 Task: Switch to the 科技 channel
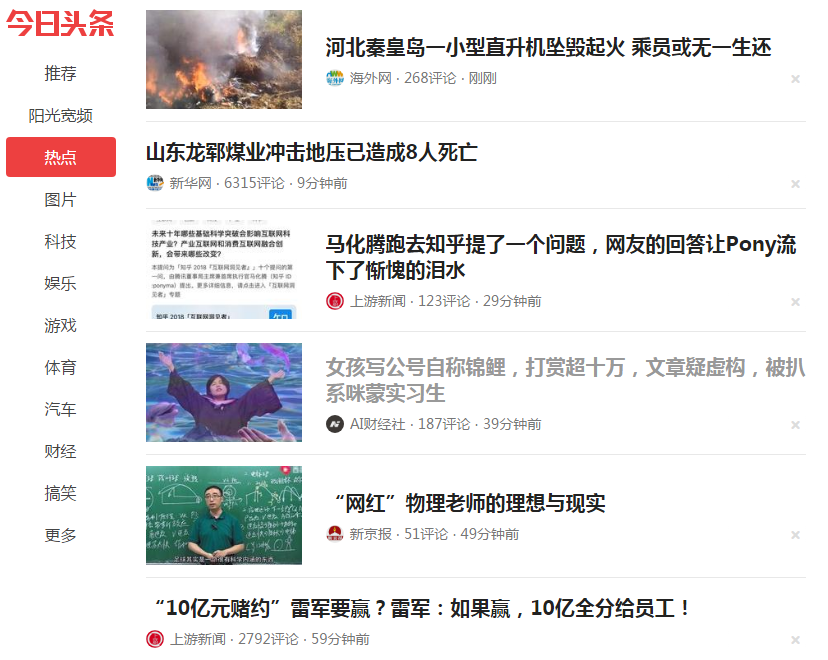coord(60,242)
